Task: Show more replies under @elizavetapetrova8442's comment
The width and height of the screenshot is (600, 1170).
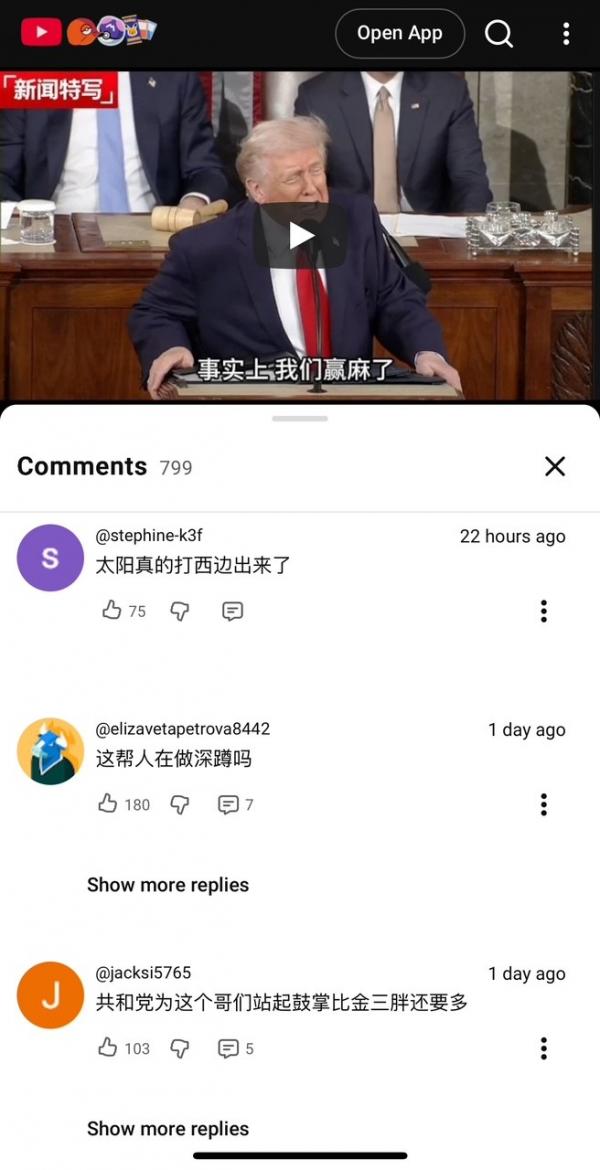Action: (168, 885)
